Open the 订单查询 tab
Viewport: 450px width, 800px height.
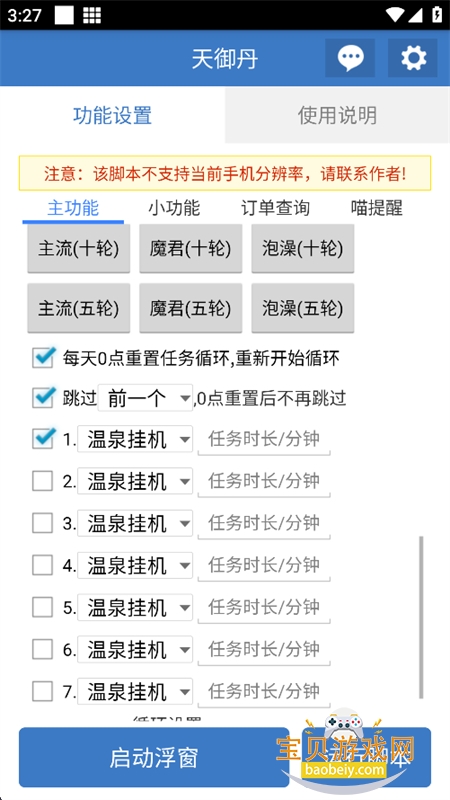point(276,208)
